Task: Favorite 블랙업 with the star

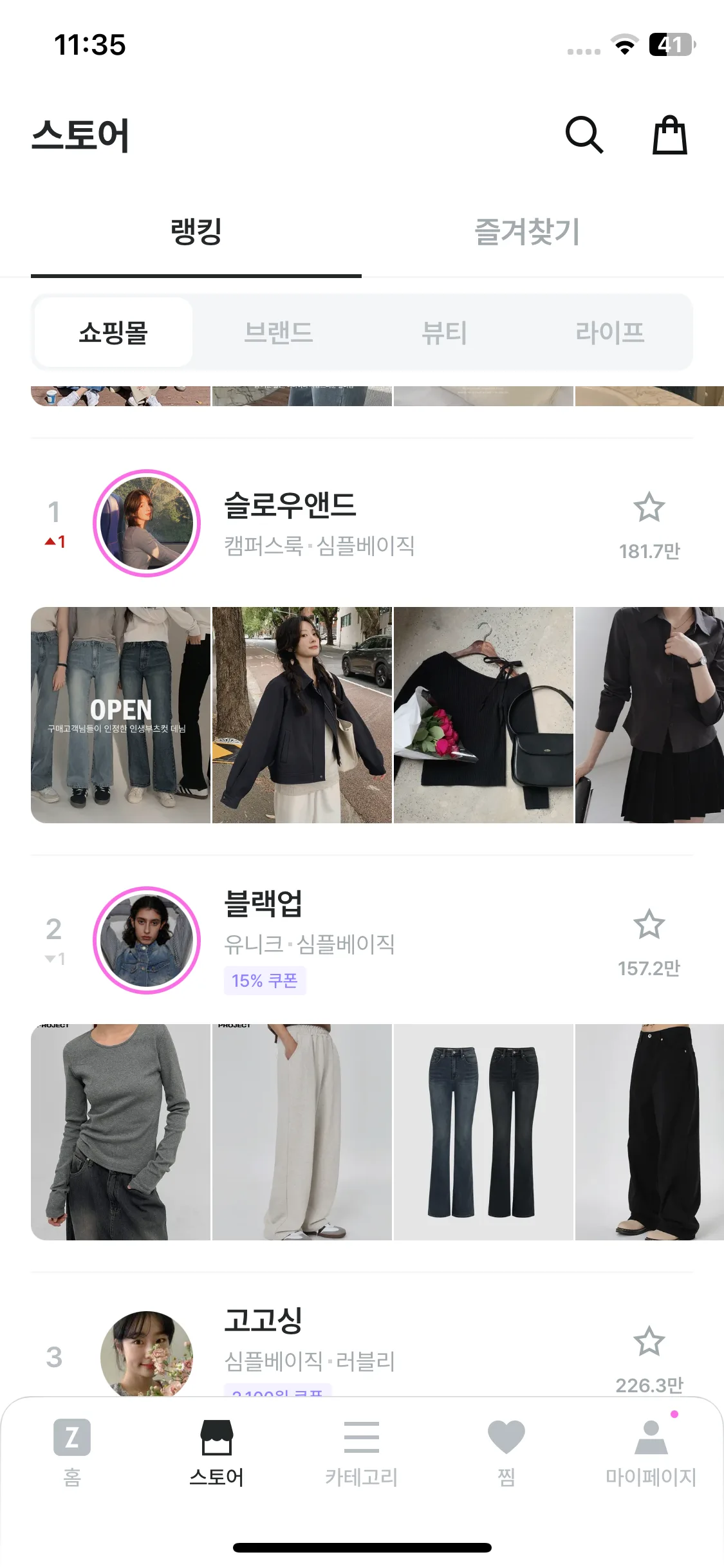Action: tap(649, 925)
